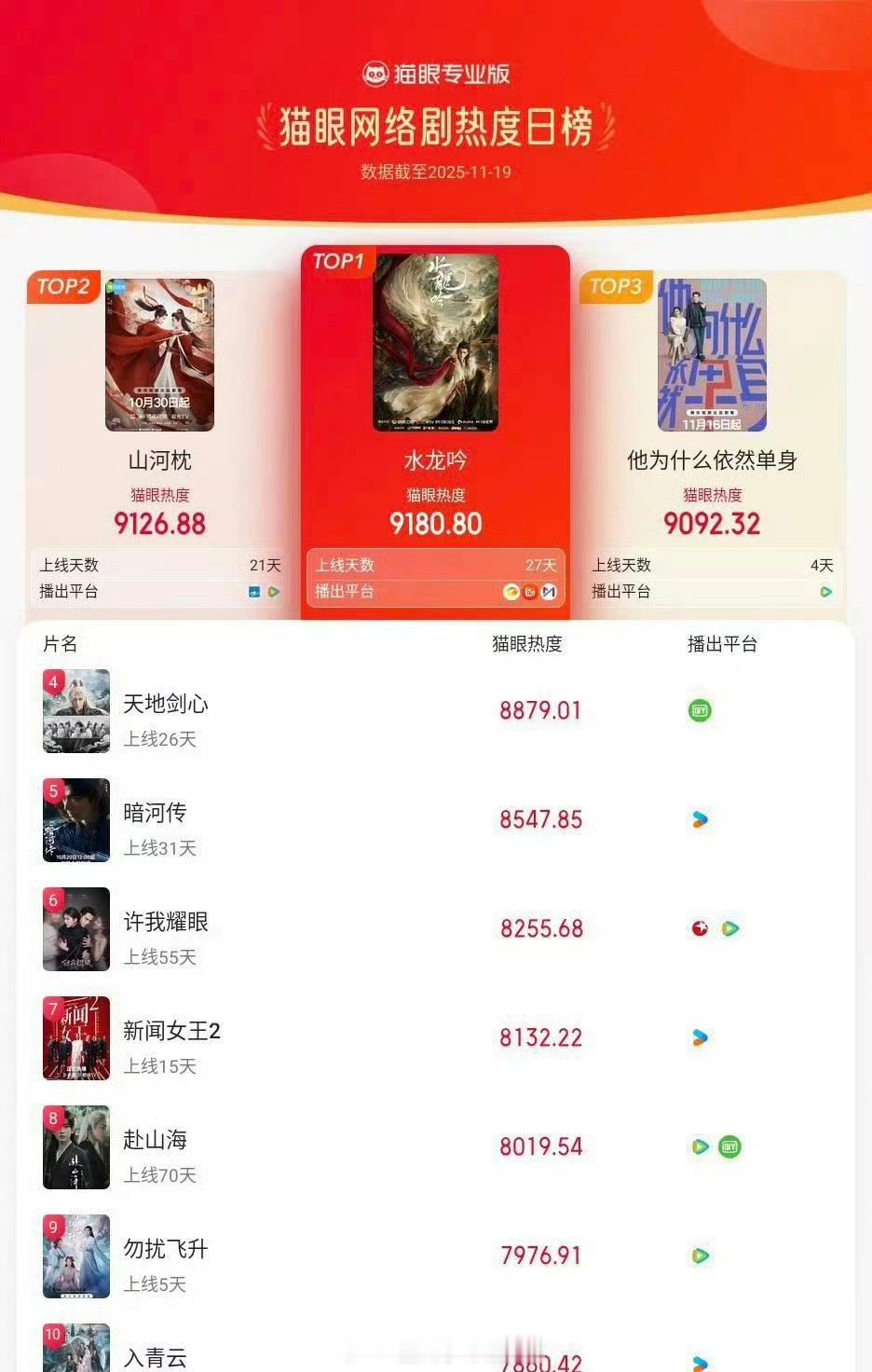
Task: Click the Youku icon next to 新闻女王2
Action: pyautogui.click(x=700, y=1037)
